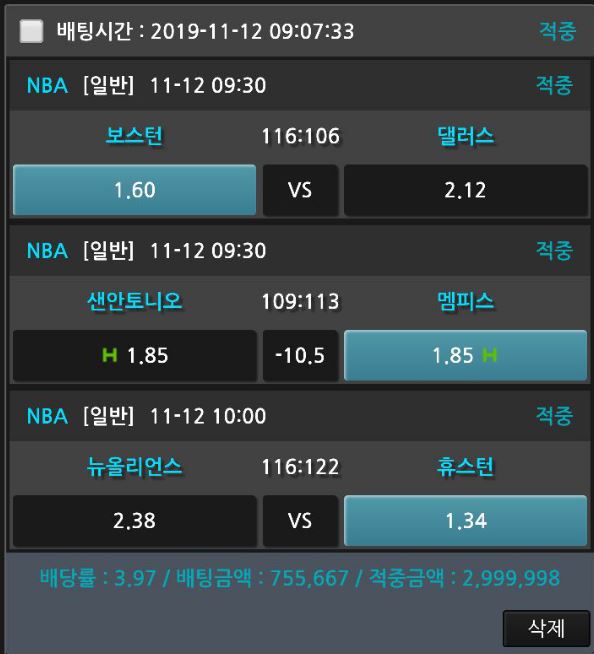This screenshot has height=654, width=594.
Task: Pick the 1.34 odds for 휴스턴
Action: click(x=466, y=521)
